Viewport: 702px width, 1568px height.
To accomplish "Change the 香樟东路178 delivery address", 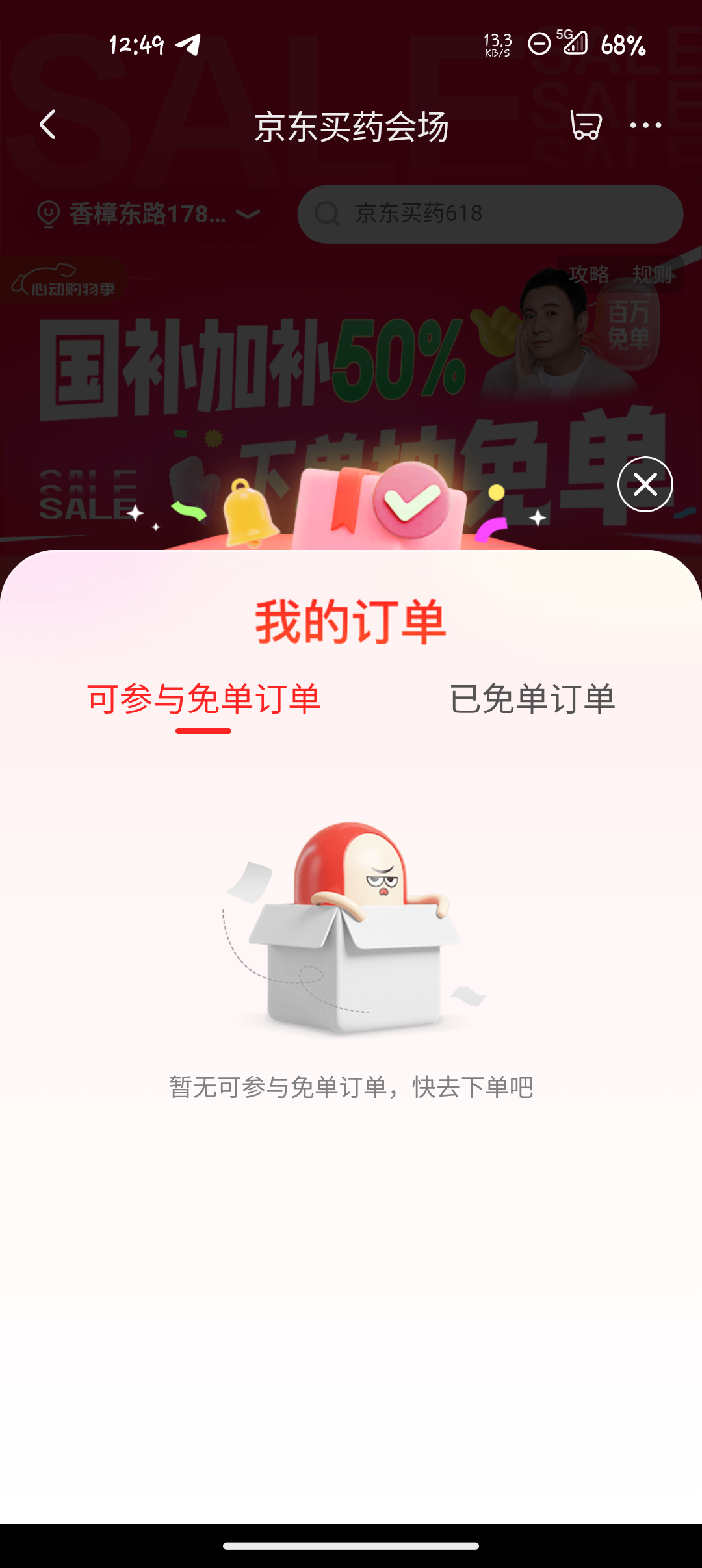I will (148, 214).
